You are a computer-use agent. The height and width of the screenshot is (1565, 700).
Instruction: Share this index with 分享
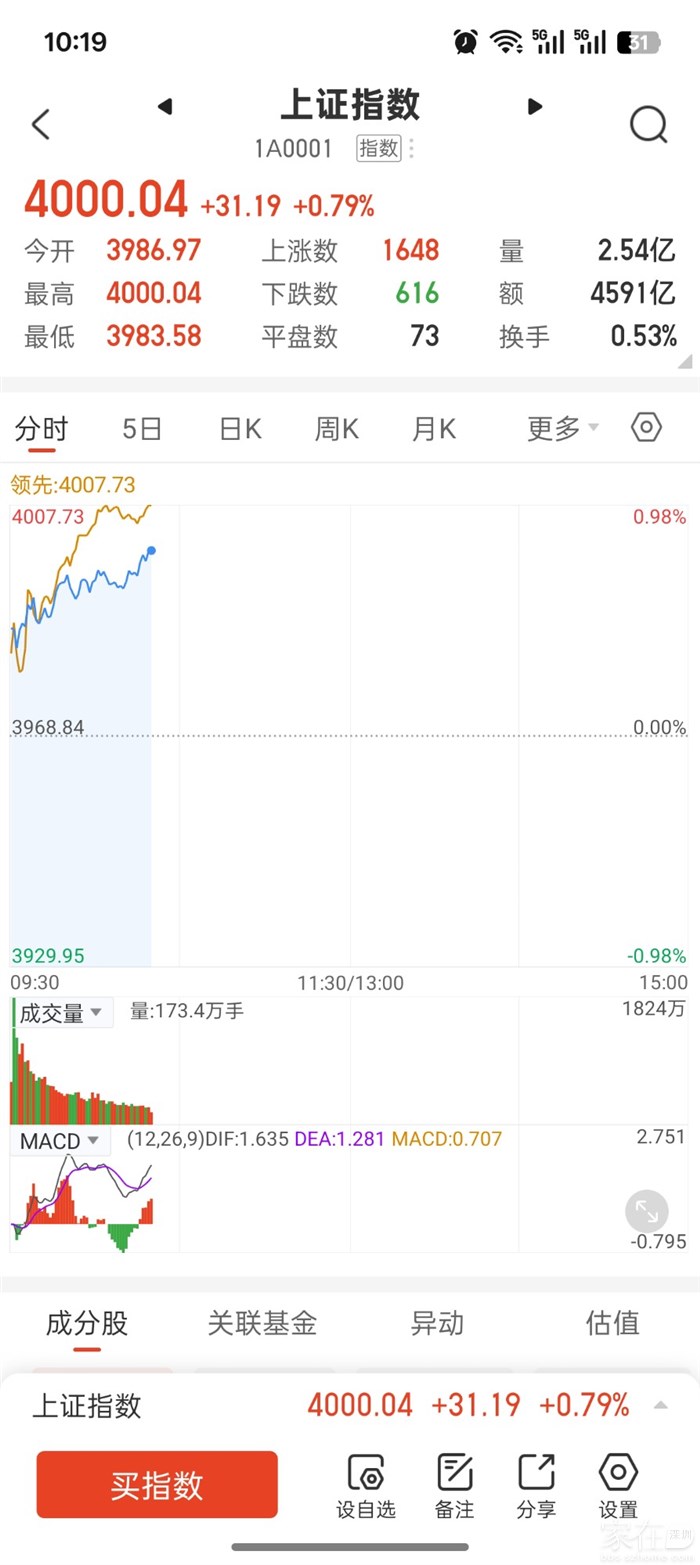click(x=536, y=1485)
